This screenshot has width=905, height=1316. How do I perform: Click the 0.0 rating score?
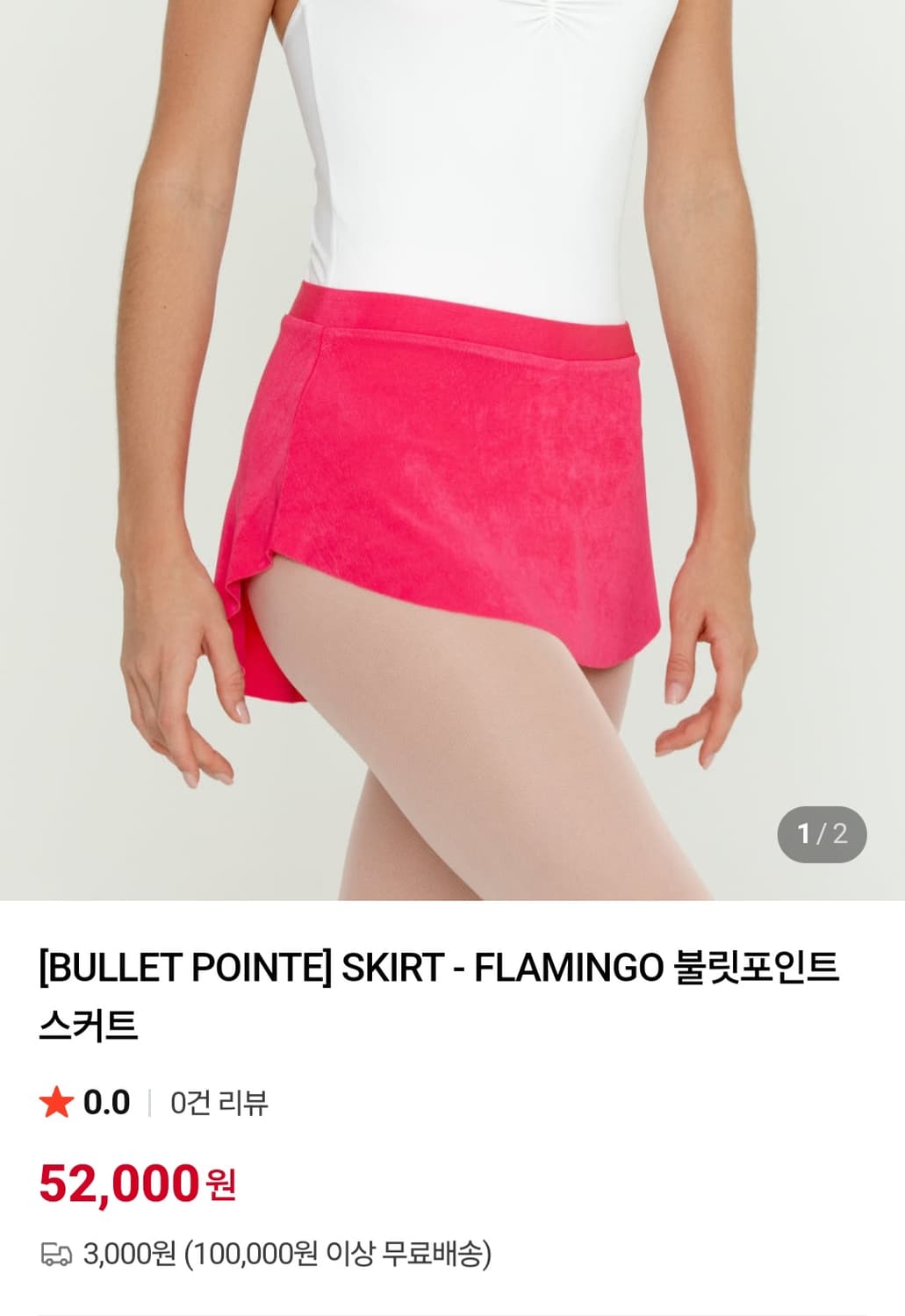(104, 1103)
